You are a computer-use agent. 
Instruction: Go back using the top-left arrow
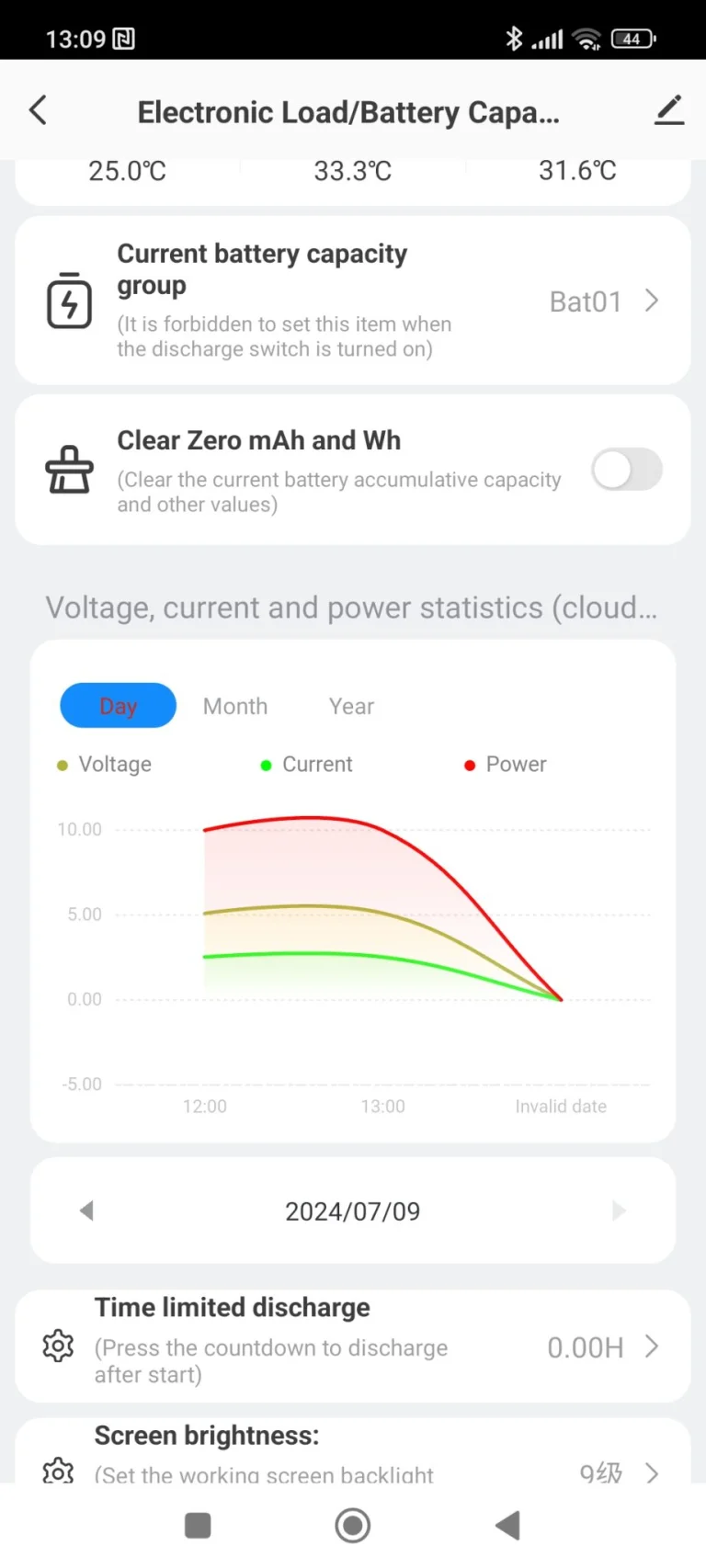pos(38,110)
